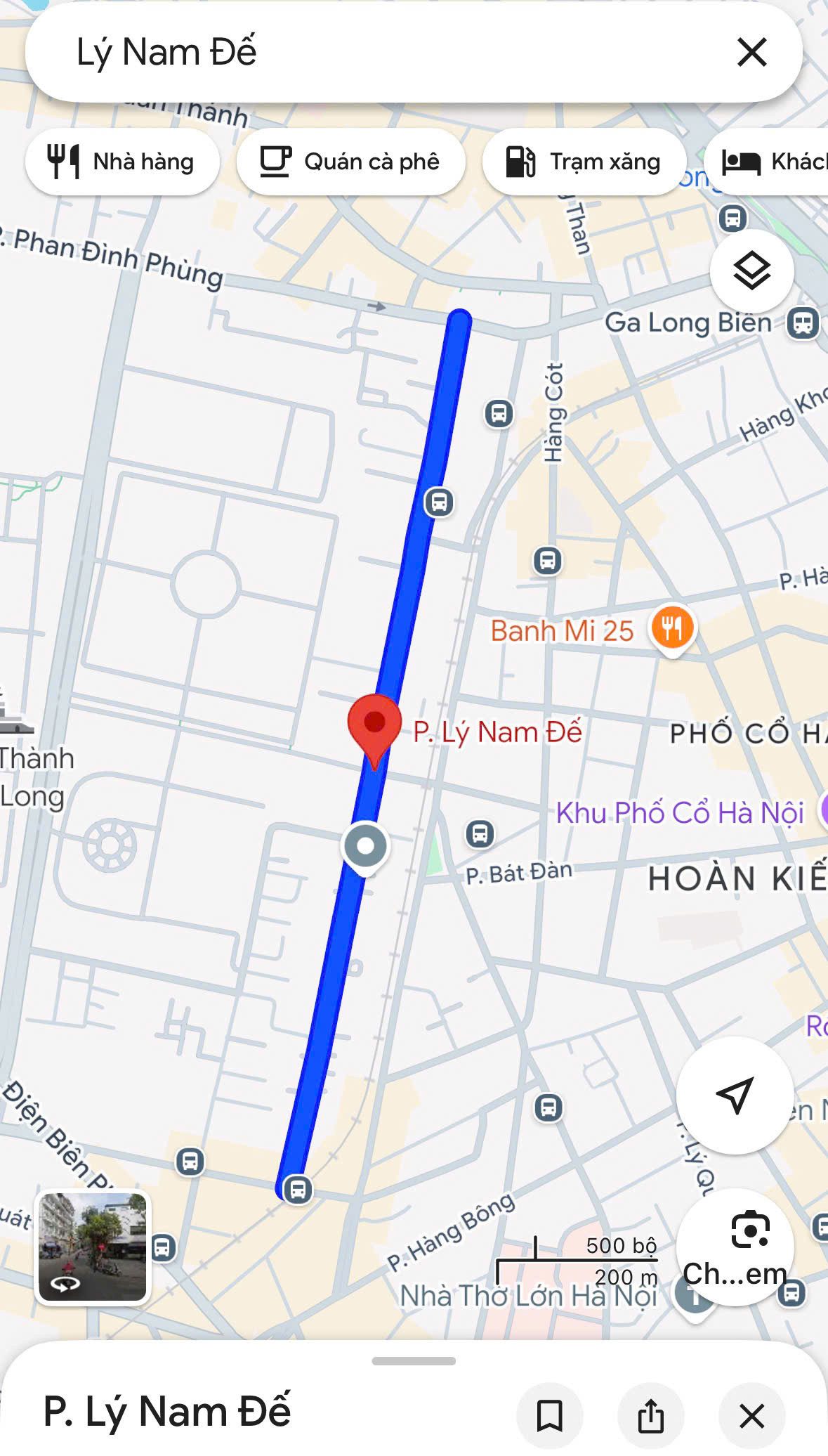Tap the Ga Long Biên station marker
Viewport: 828px width, 1456px height.
point(803,324)
